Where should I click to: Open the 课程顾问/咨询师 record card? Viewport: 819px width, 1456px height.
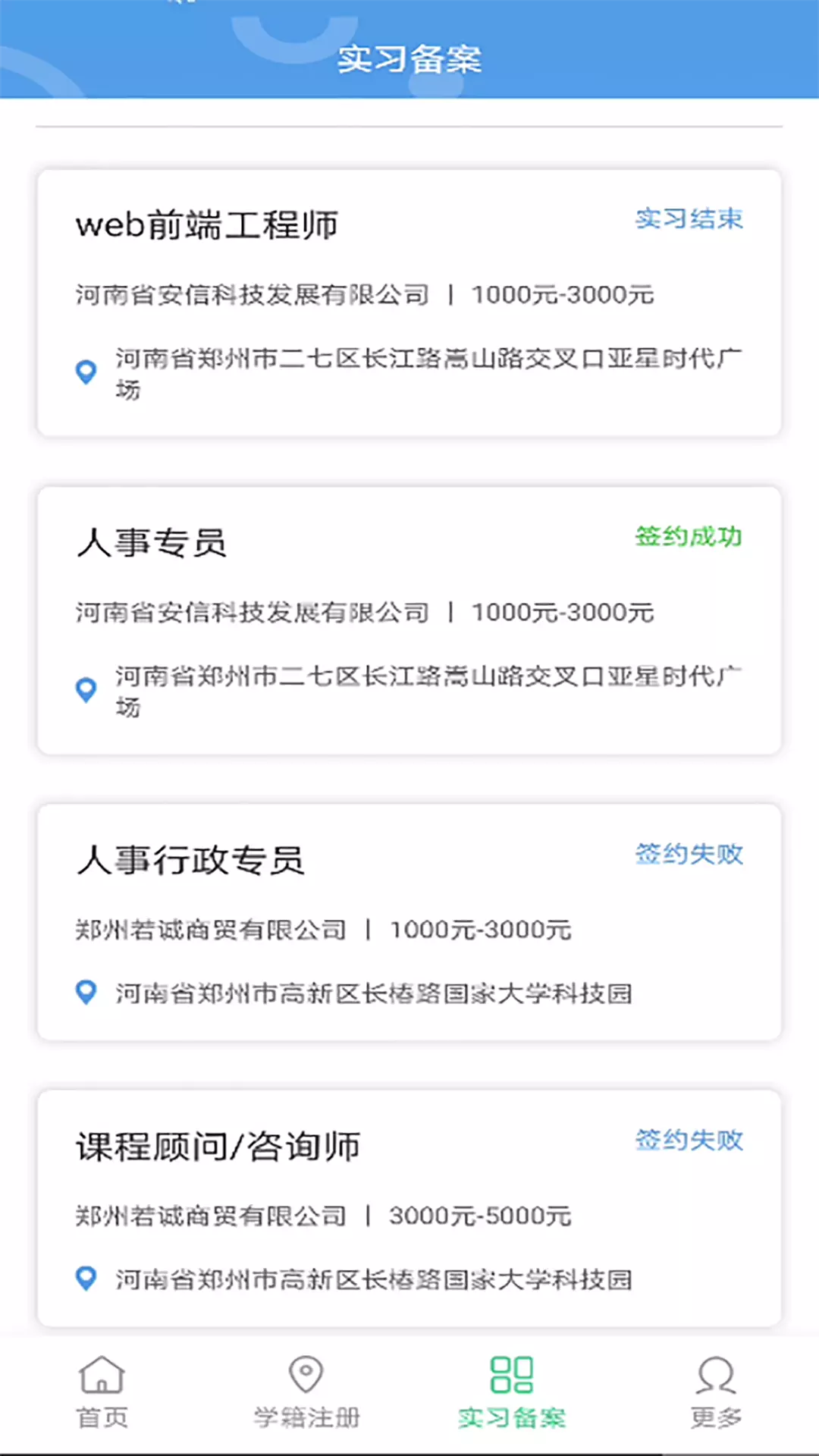(x=409, y=1208)
